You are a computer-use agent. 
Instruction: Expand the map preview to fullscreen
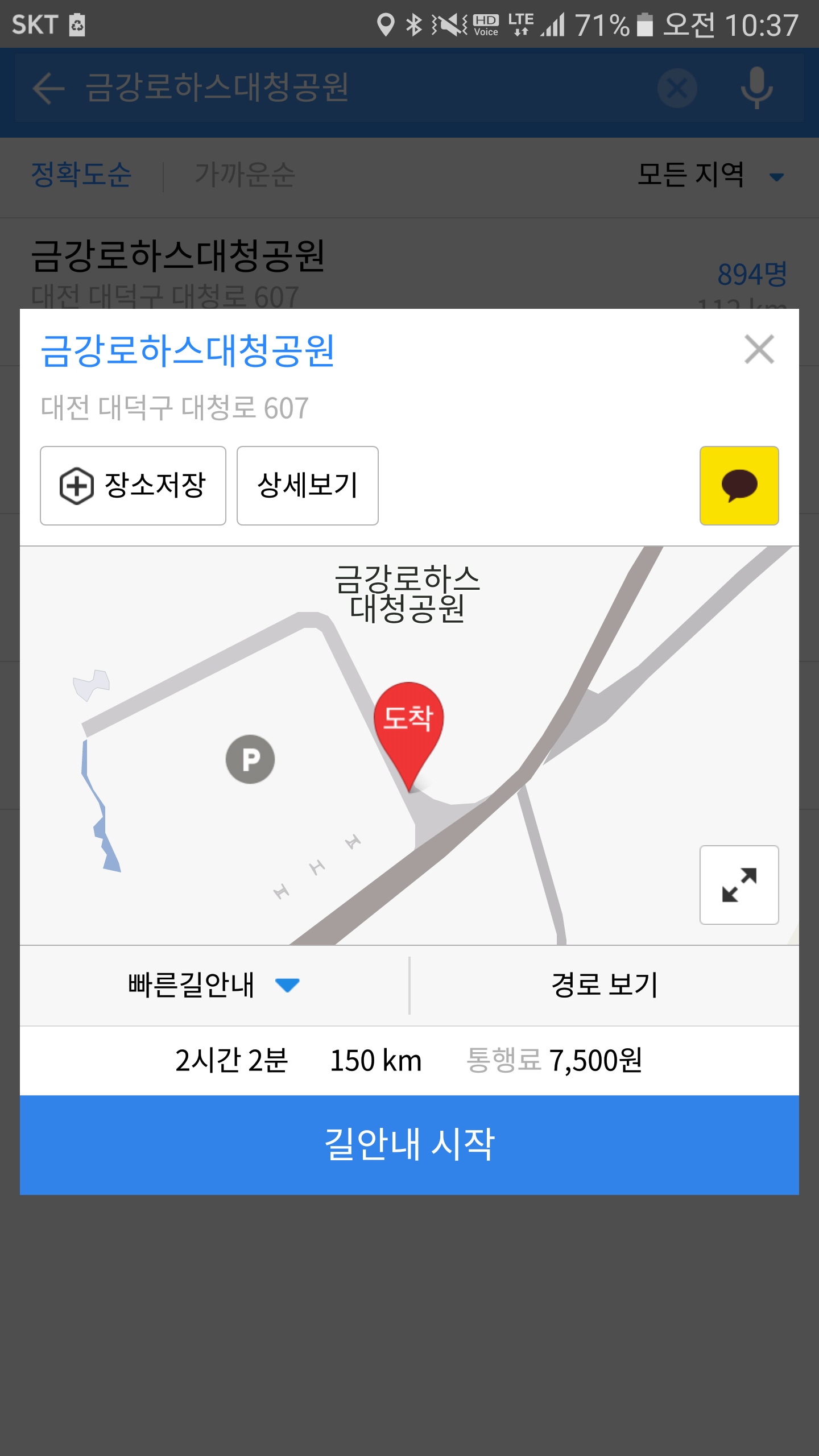coord(739,885)
